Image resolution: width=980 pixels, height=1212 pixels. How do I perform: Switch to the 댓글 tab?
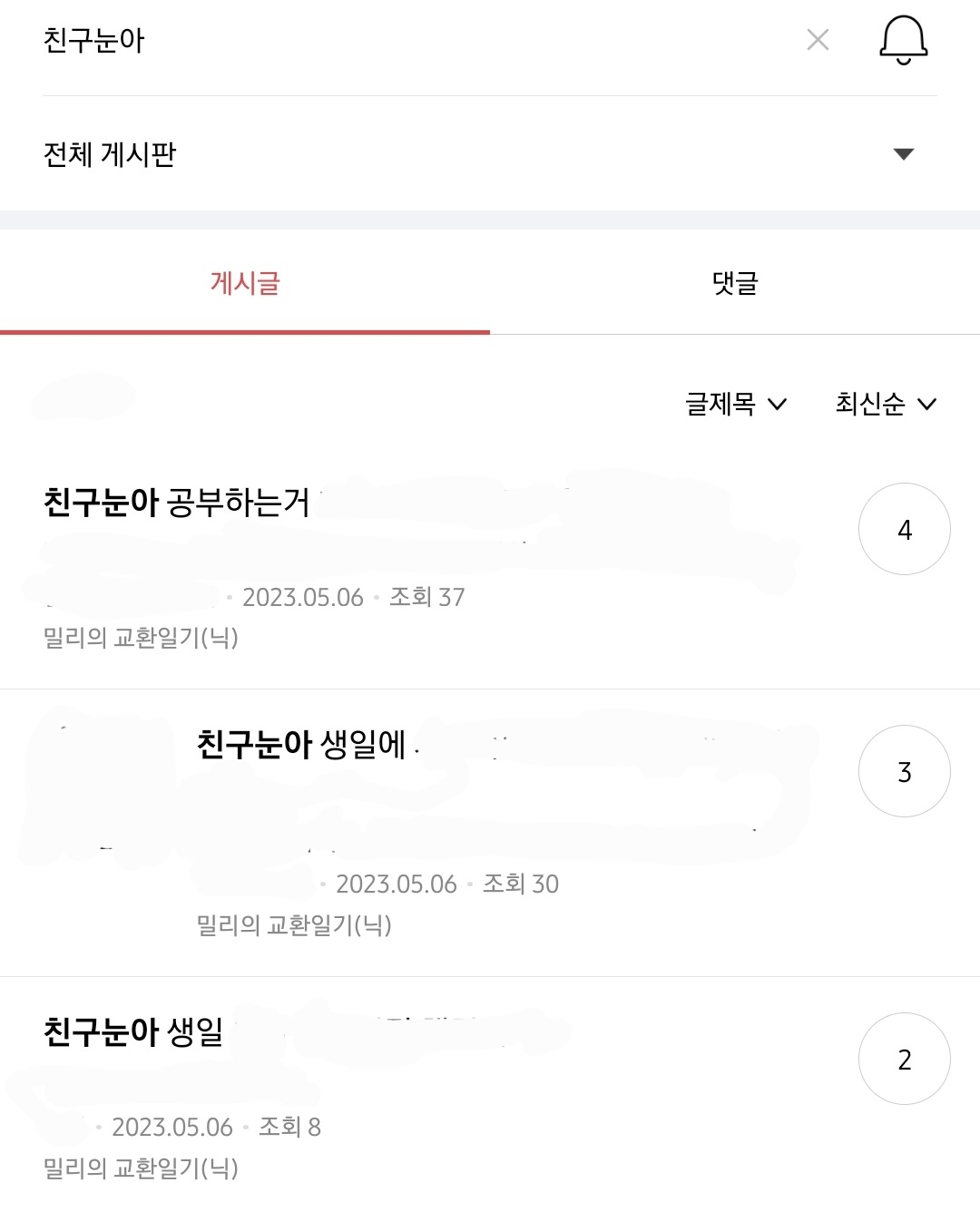pos(735,284)
